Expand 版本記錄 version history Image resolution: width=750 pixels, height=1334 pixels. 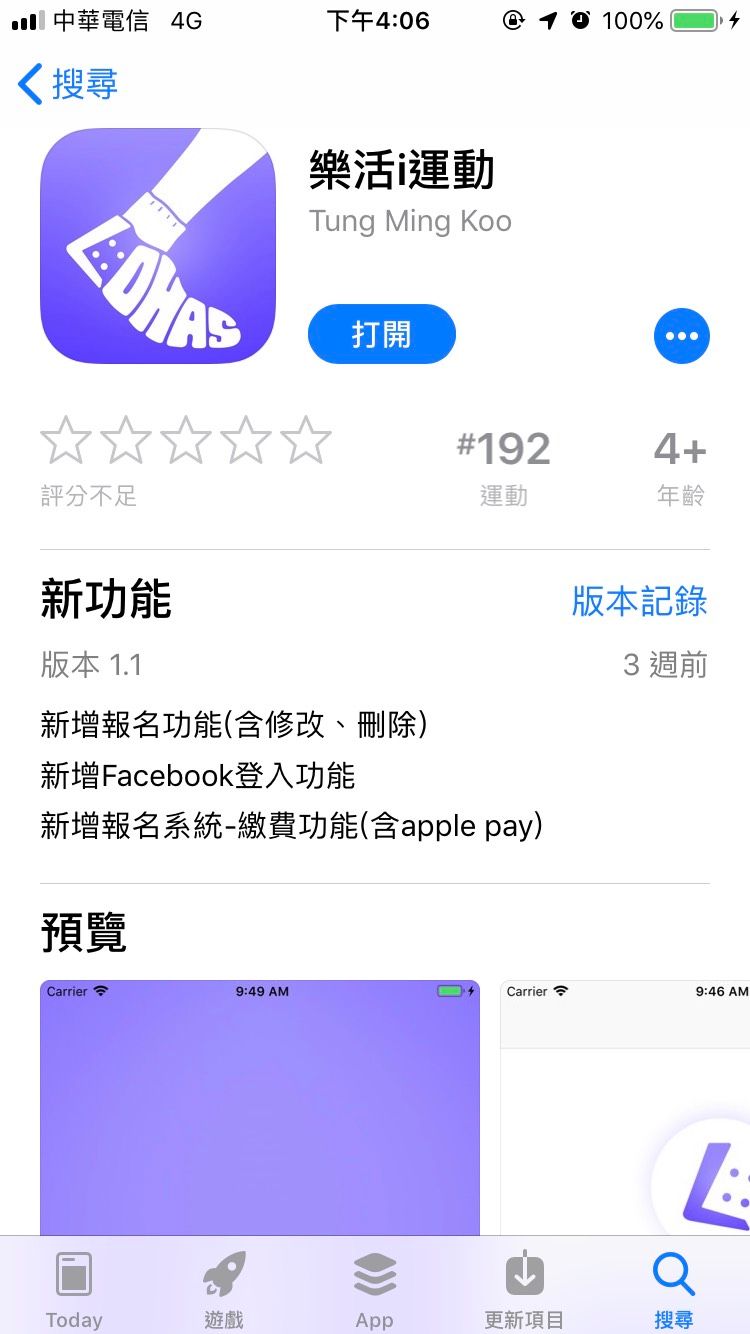641,603
